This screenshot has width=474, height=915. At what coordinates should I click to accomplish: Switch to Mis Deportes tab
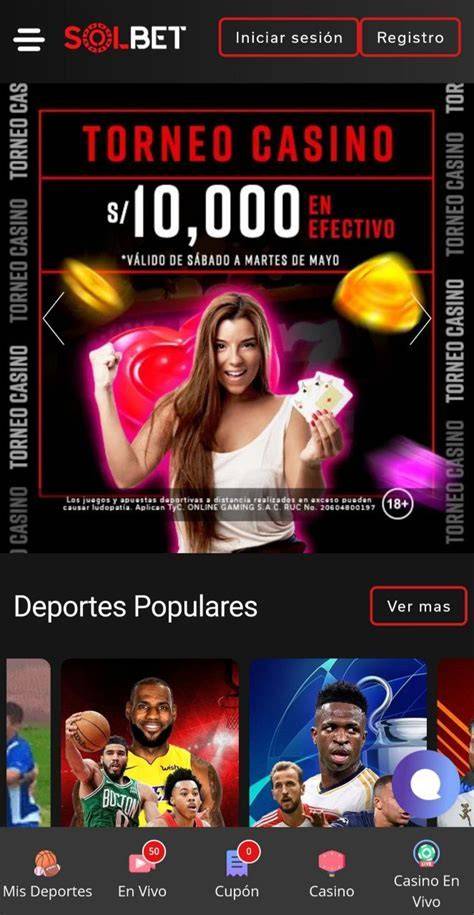(x=47, y=874)
